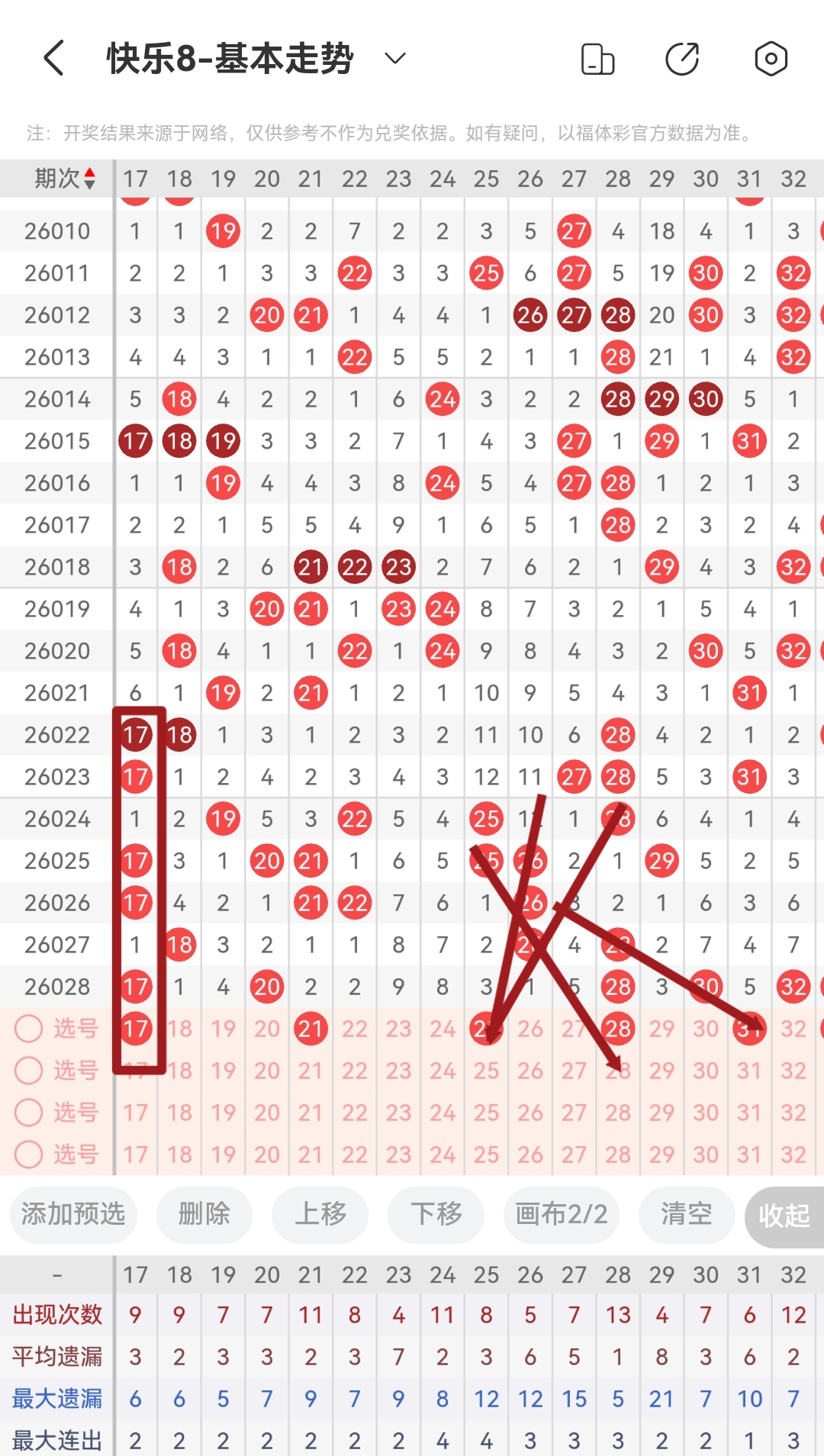Select the fourth 选号 row radio
The image size is (824, 1456).
[29, 1155]
